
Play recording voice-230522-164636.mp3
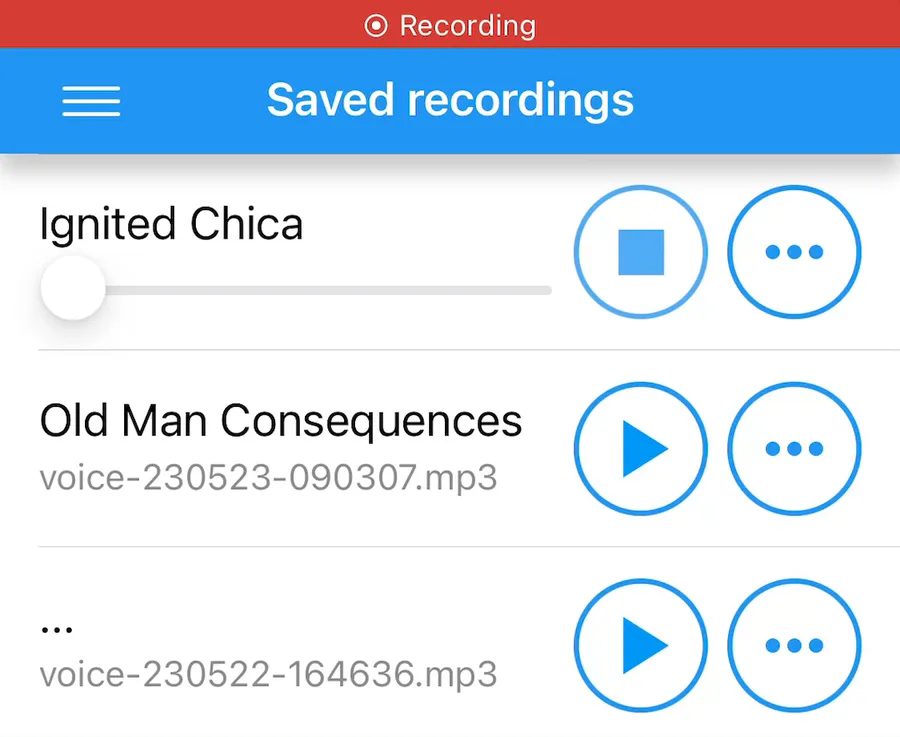tap(640, 645)
